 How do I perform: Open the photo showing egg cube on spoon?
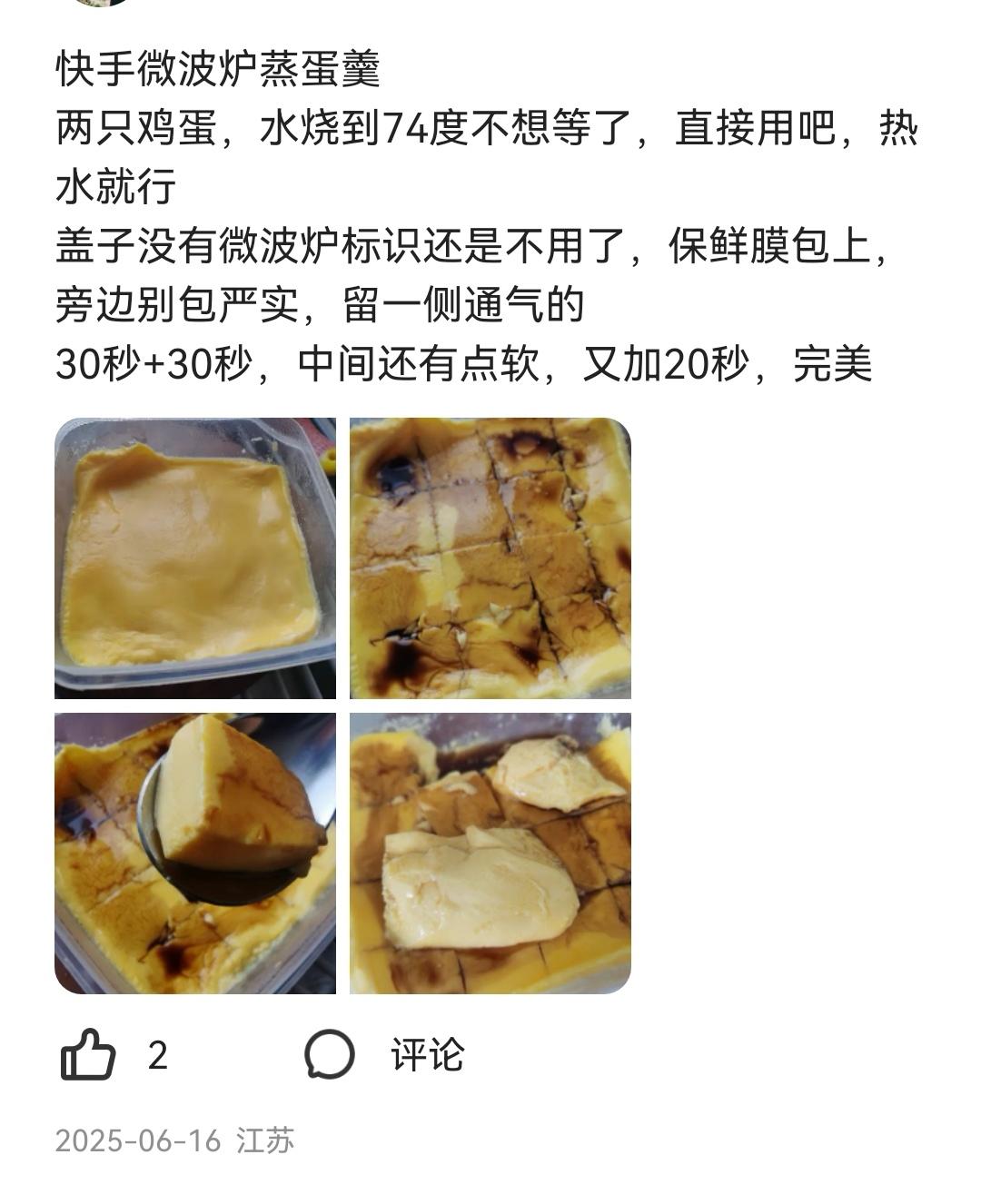coord(195,852)
